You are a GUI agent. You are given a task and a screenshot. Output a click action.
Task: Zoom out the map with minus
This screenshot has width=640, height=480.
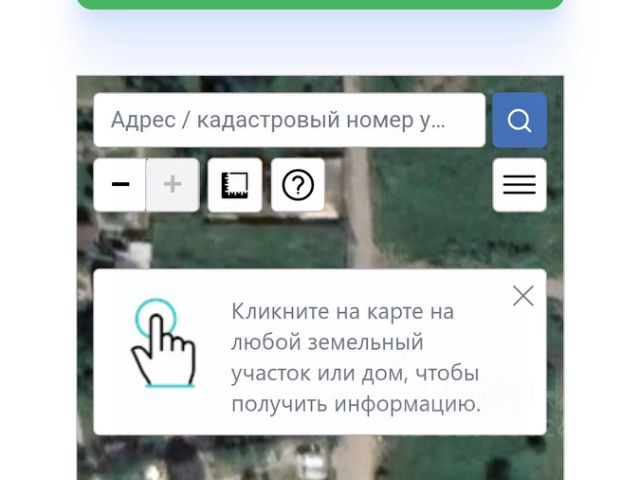pyautogui.click(x=120, y=185)
